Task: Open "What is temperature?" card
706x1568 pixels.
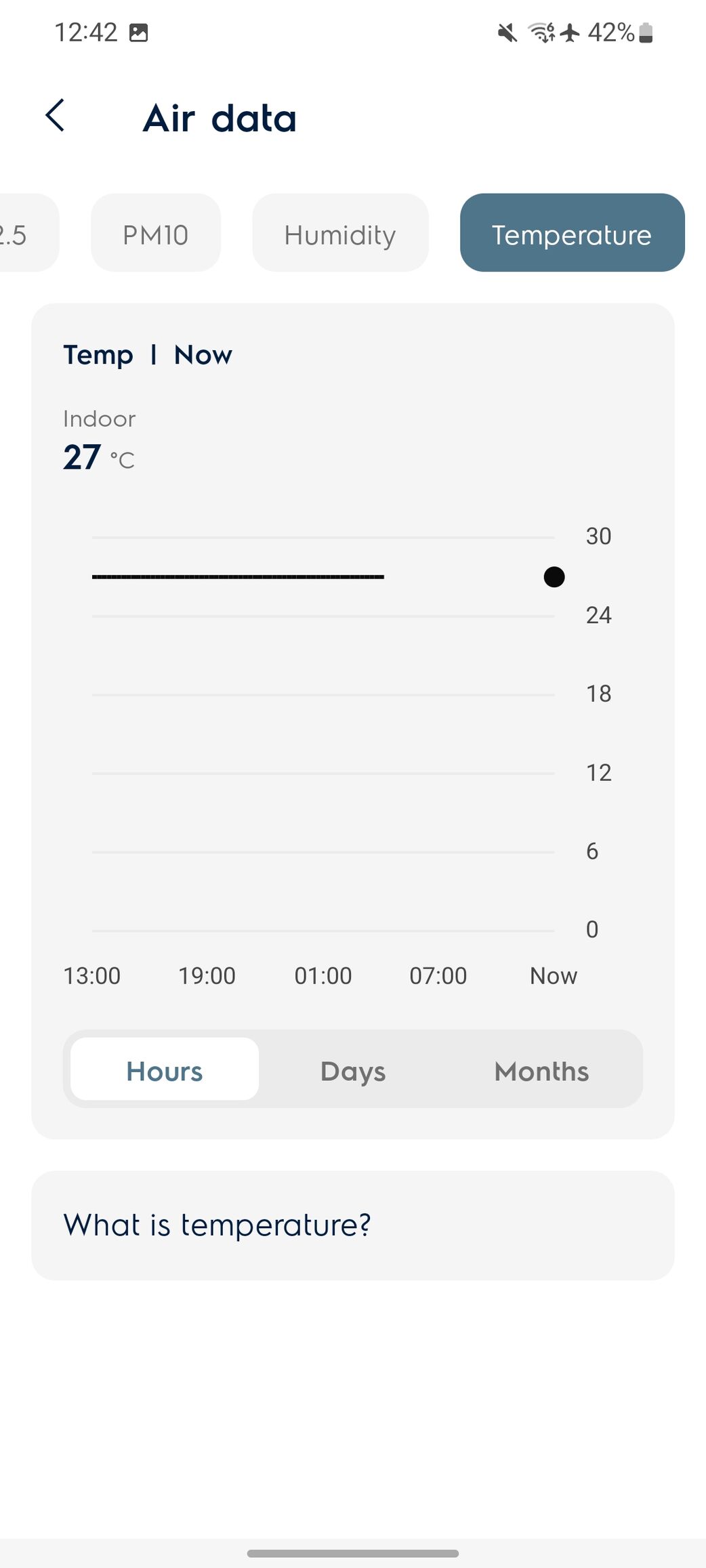Action: tap(353, 1225)
